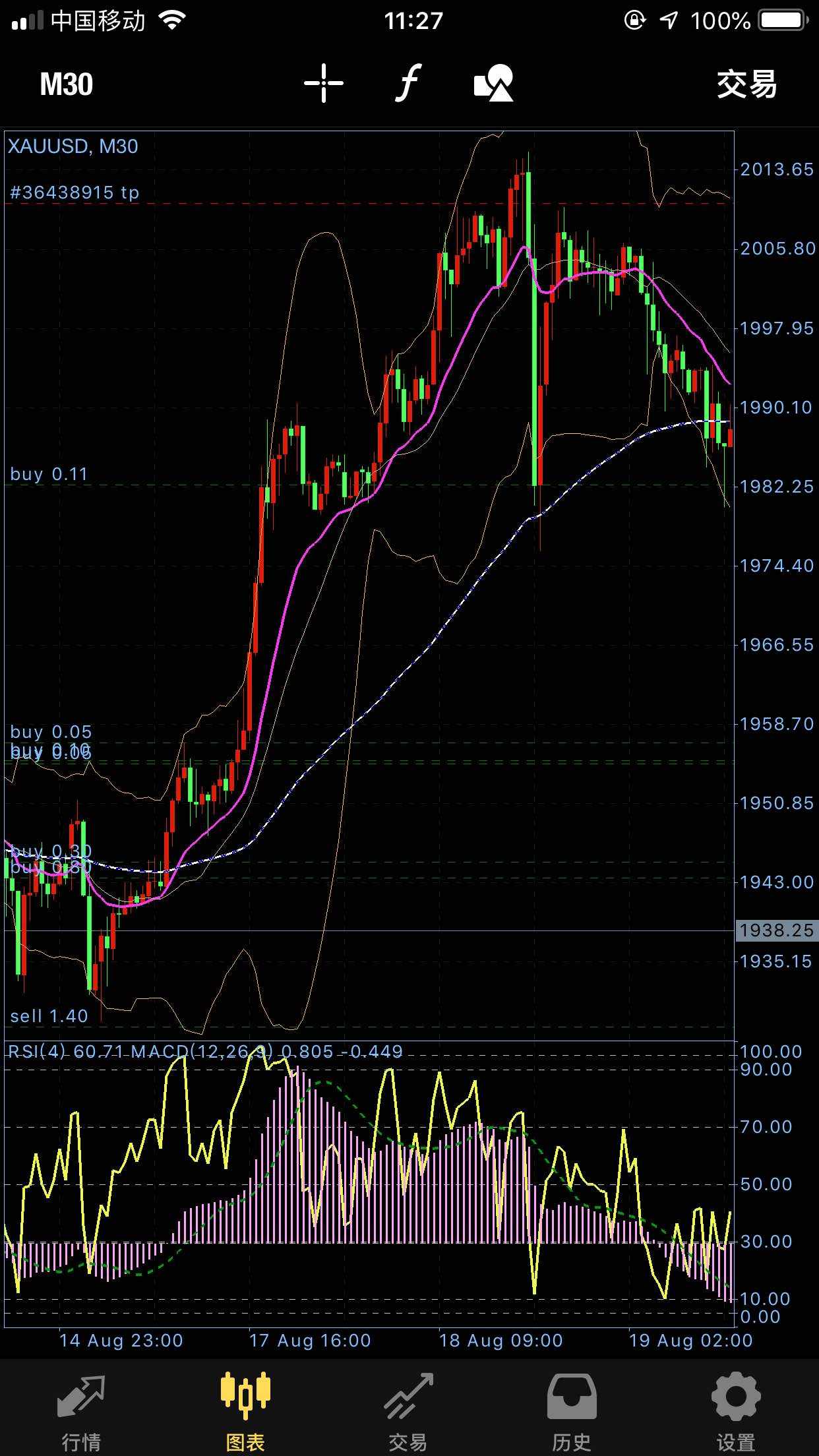Open the drawing objects tool
The width and height of the screenshot is (819, 1456).
[x=494, y=83]
